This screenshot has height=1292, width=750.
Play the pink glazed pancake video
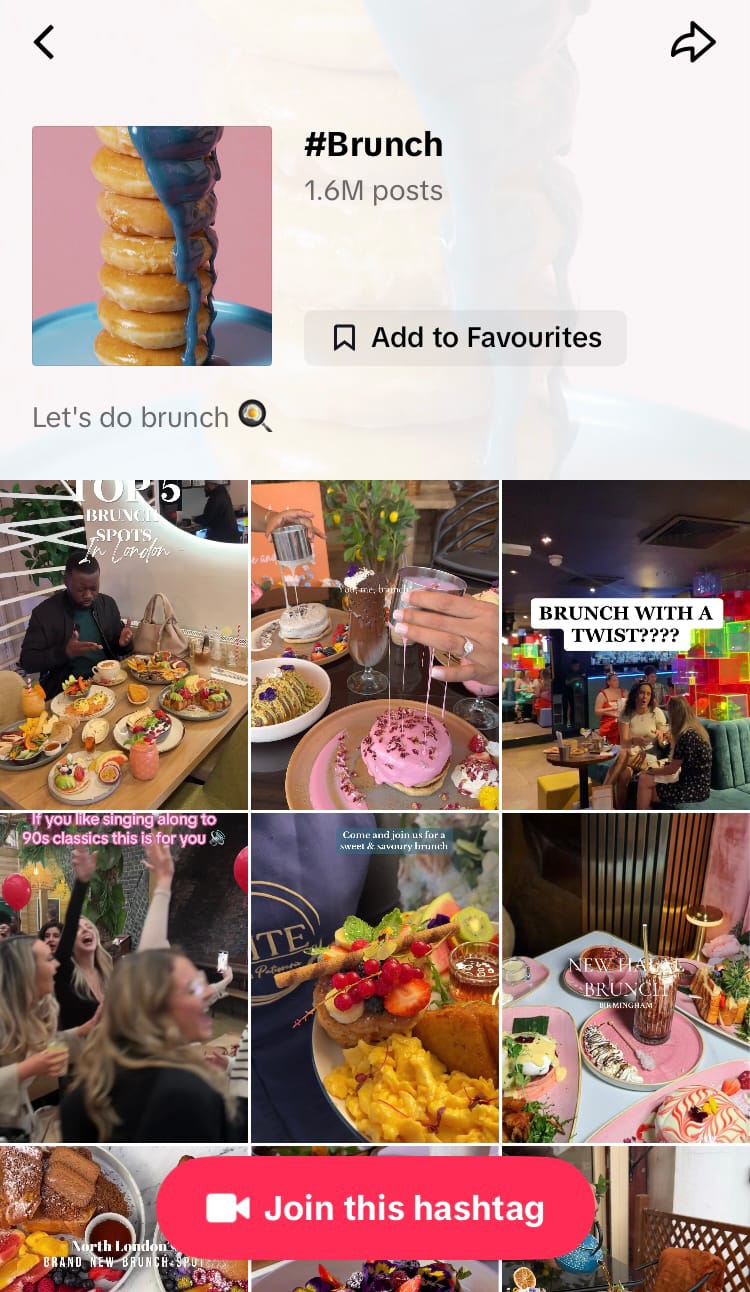[375, 645]
